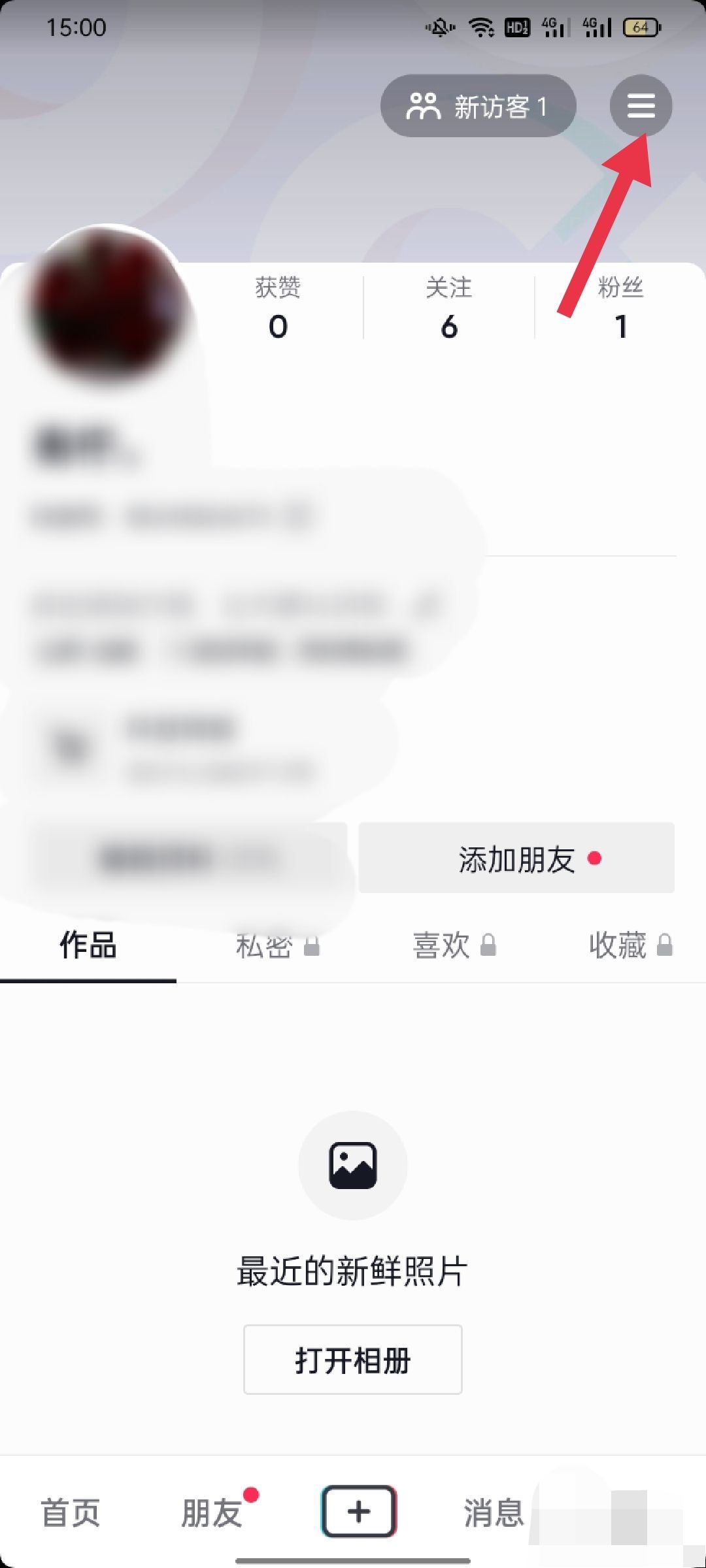View the 获赞 likes count
Screen dimensions: 706x1568
[x=278, y=307]
